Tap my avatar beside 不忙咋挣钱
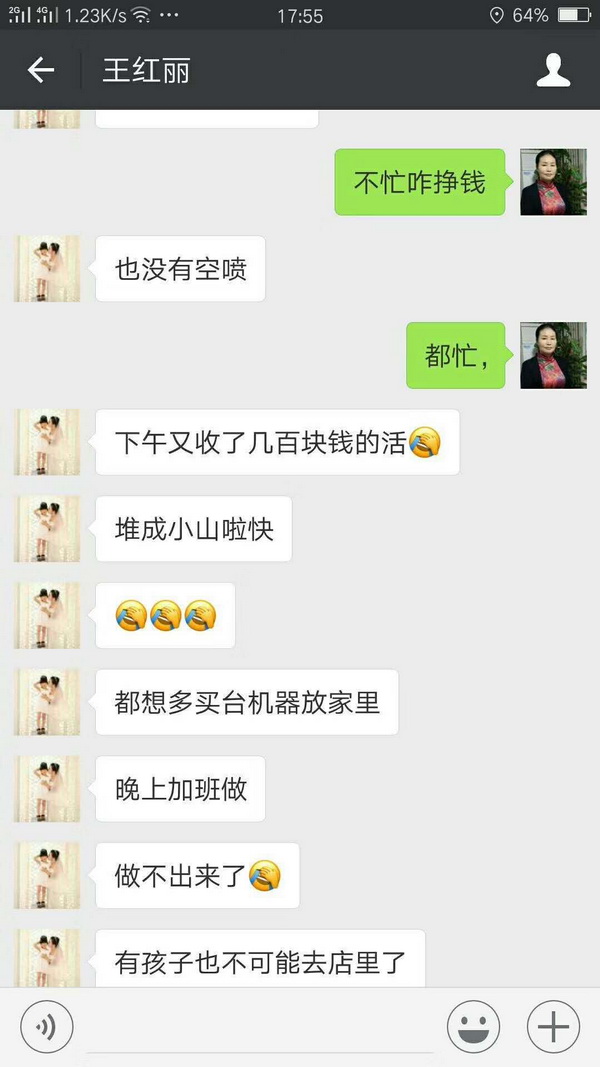Image resolution: width=600 pixels, height=1067 pixels. point(553,182)
